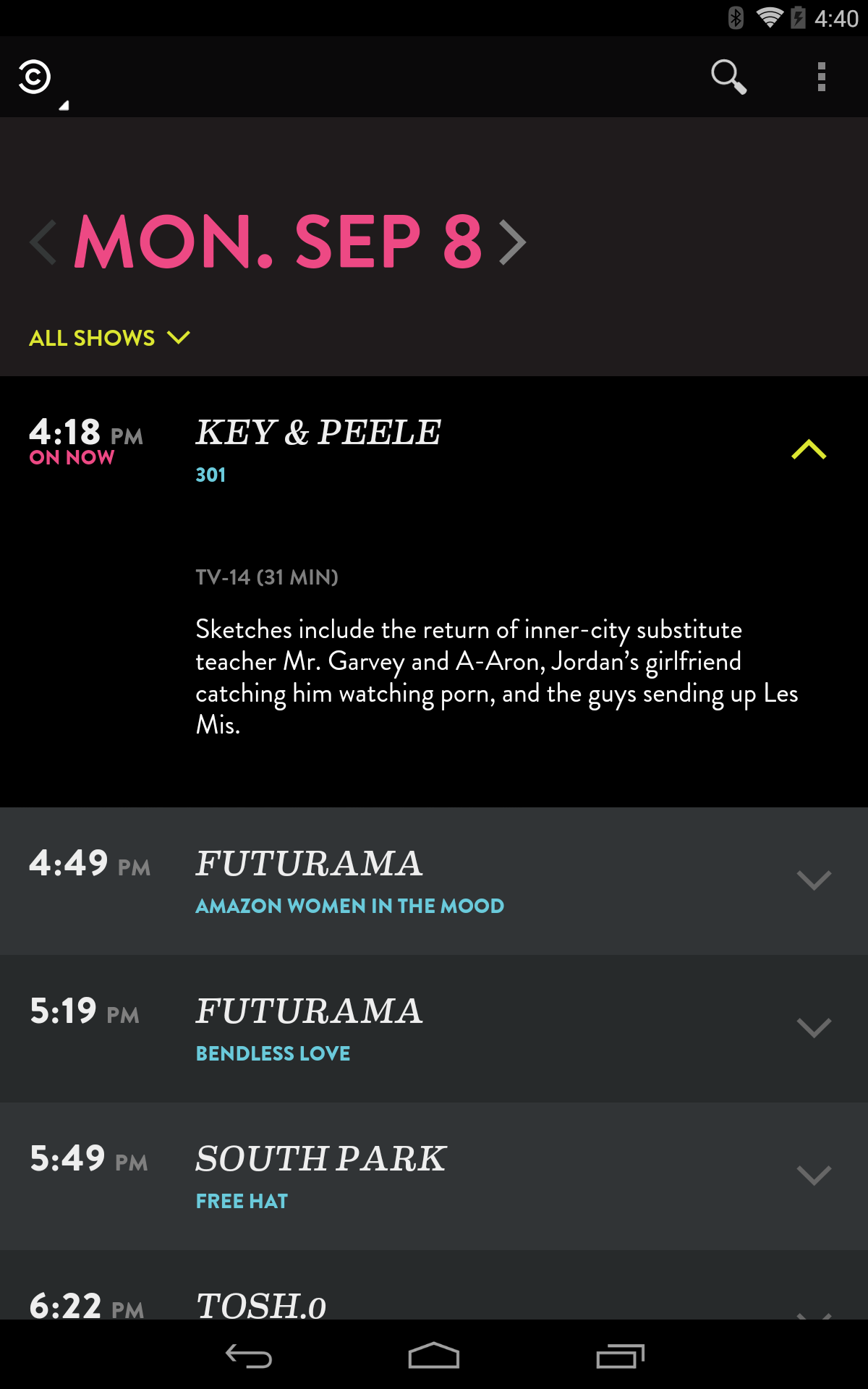Expand the 4:49 PM Futurama listing
868x1389 pixels.
(813, 881)
